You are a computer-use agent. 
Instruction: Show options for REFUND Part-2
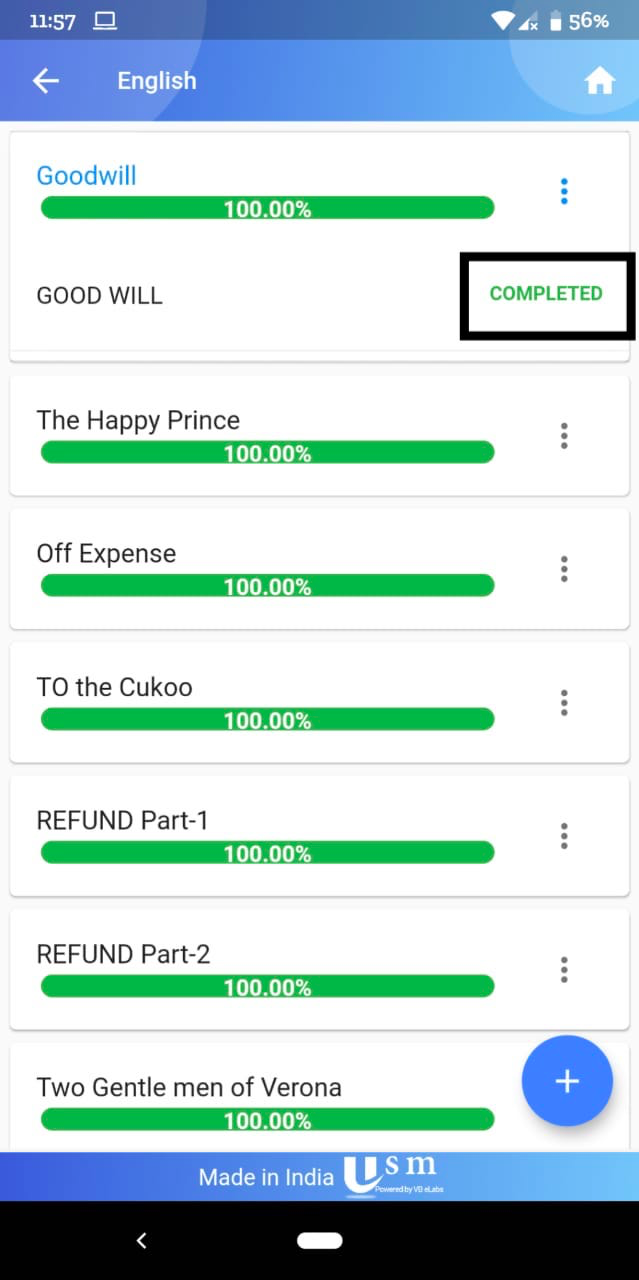564,969
